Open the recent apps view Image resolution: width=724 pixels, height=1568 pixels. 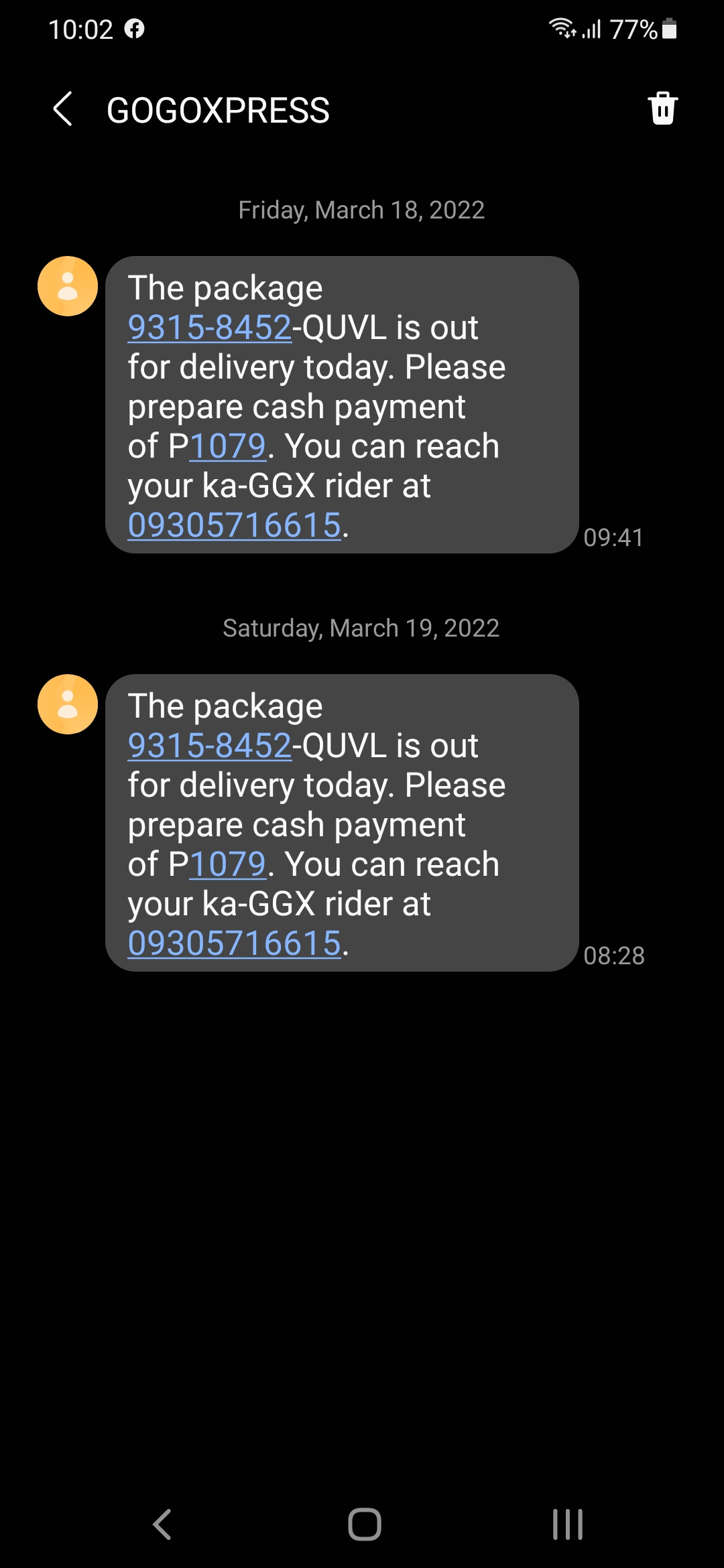click(567, 1524)
